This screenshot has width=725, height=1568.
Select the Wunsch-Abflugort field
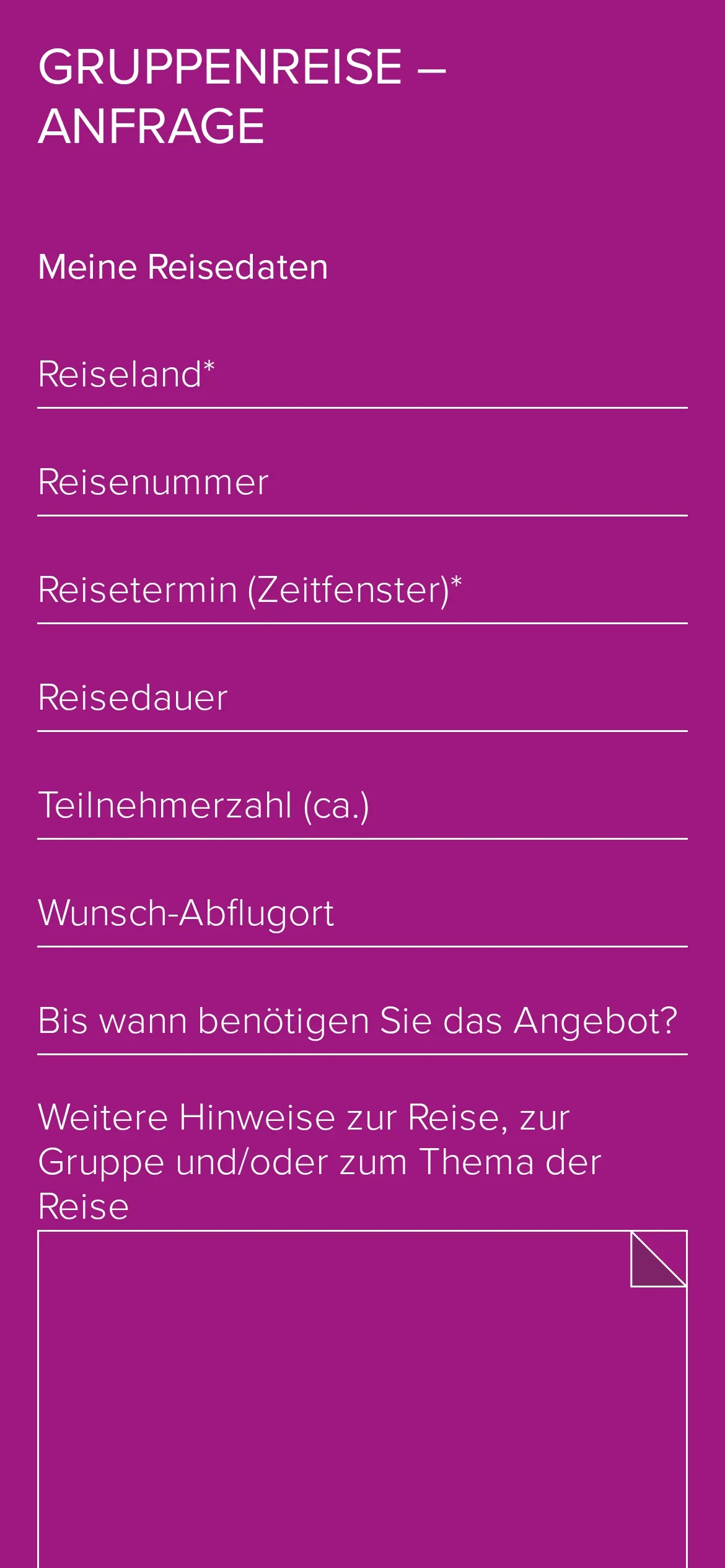362,914
